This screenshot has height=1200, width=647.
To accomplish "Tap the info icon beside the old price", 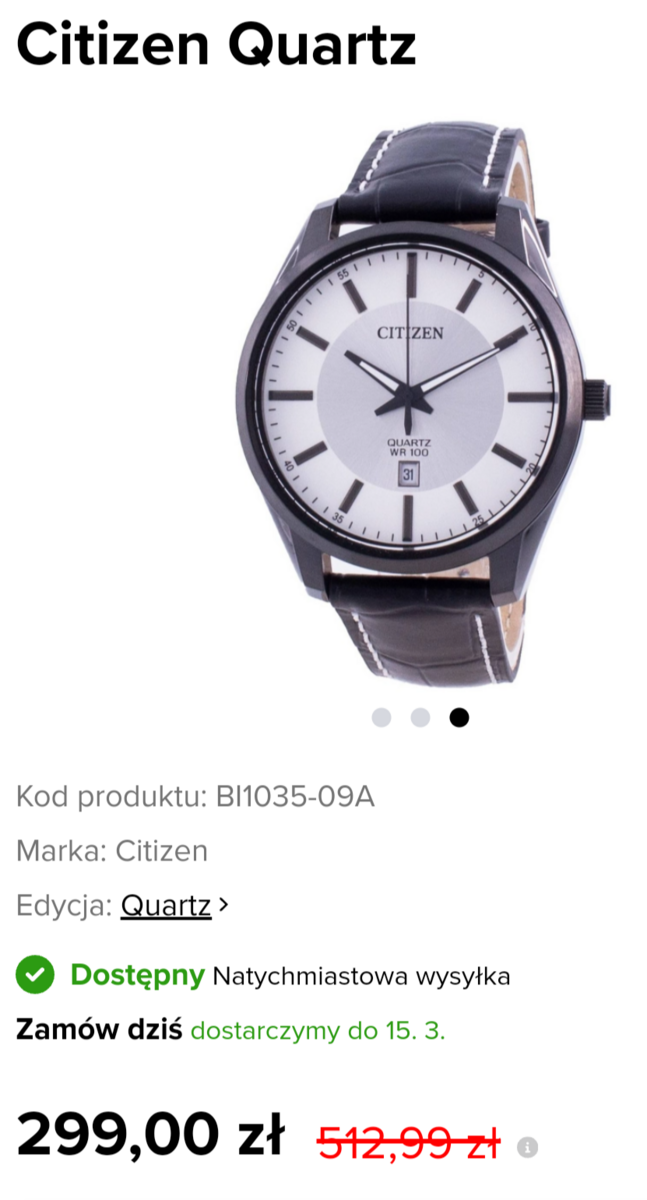I will [528, 1146].
